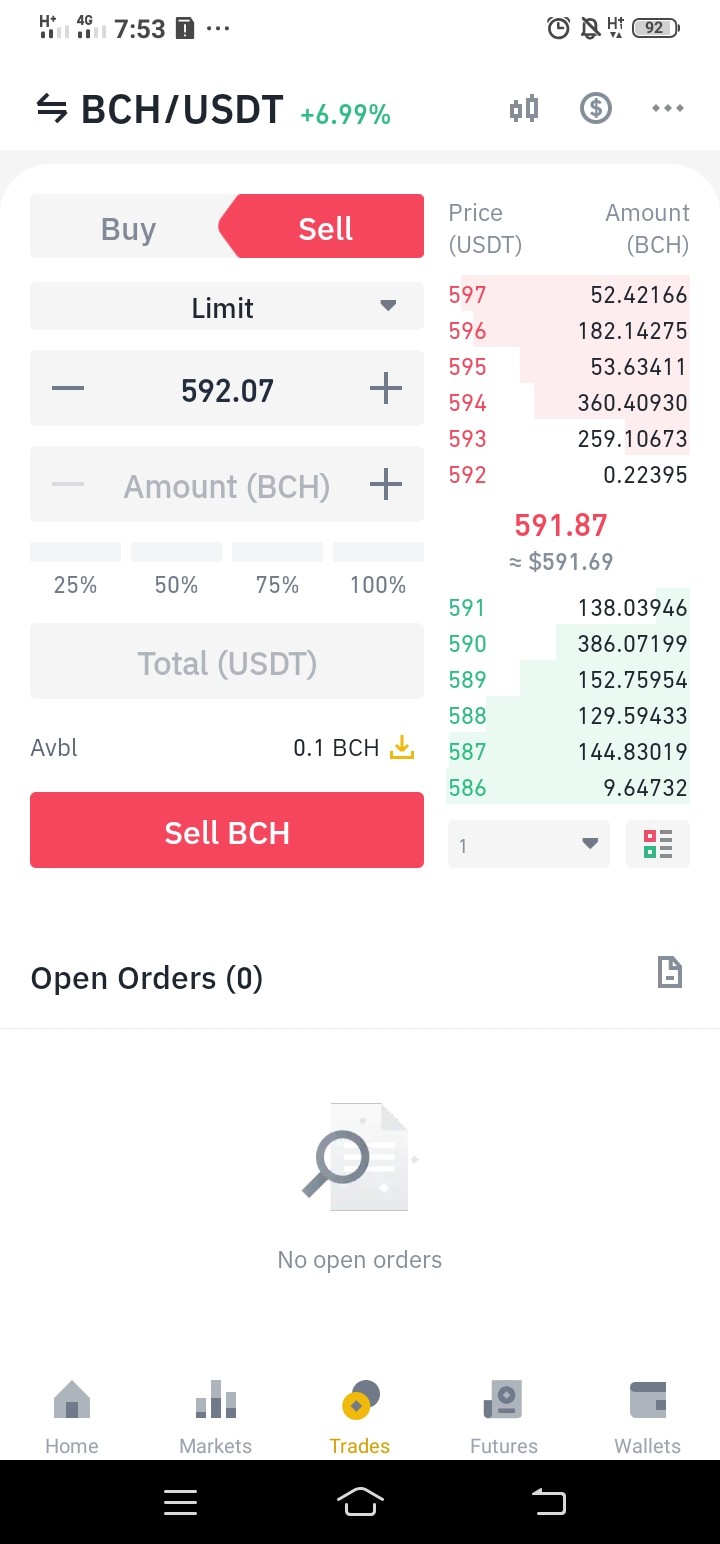Open the Markets tab

point(216,1418)
